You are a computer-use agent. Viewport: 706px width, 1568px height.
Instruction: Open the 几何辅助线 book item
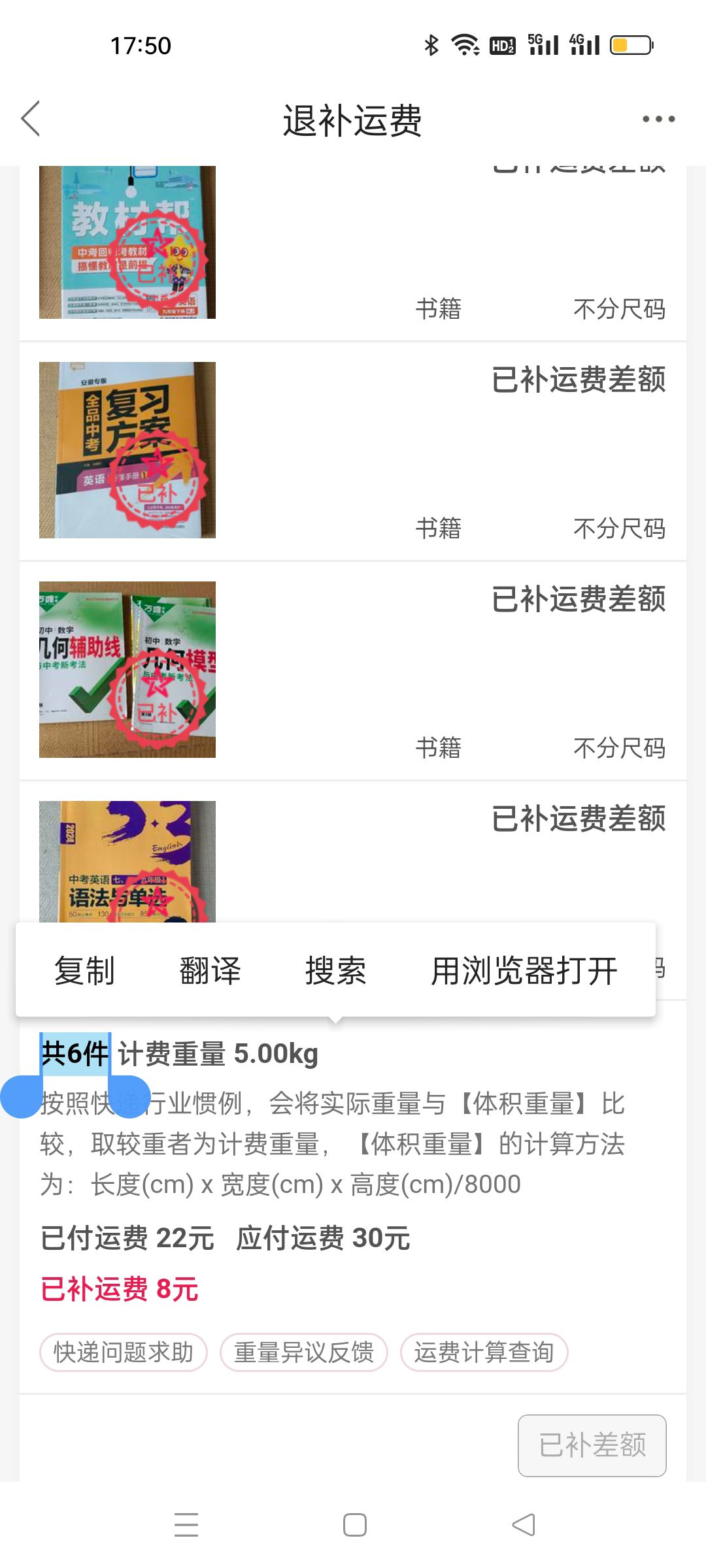127,670
